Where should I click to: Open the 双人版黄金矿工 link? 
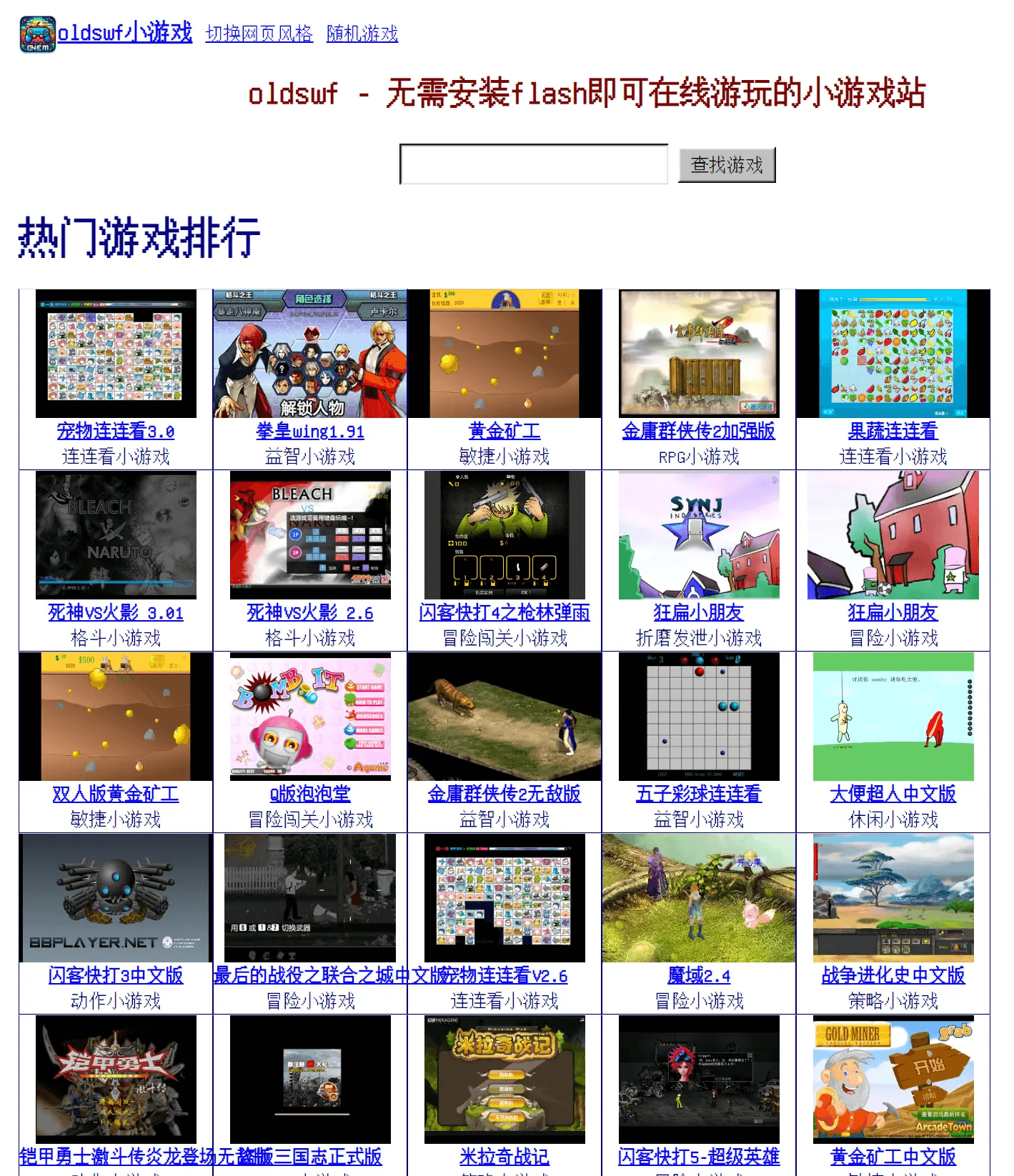pos(116,794)
